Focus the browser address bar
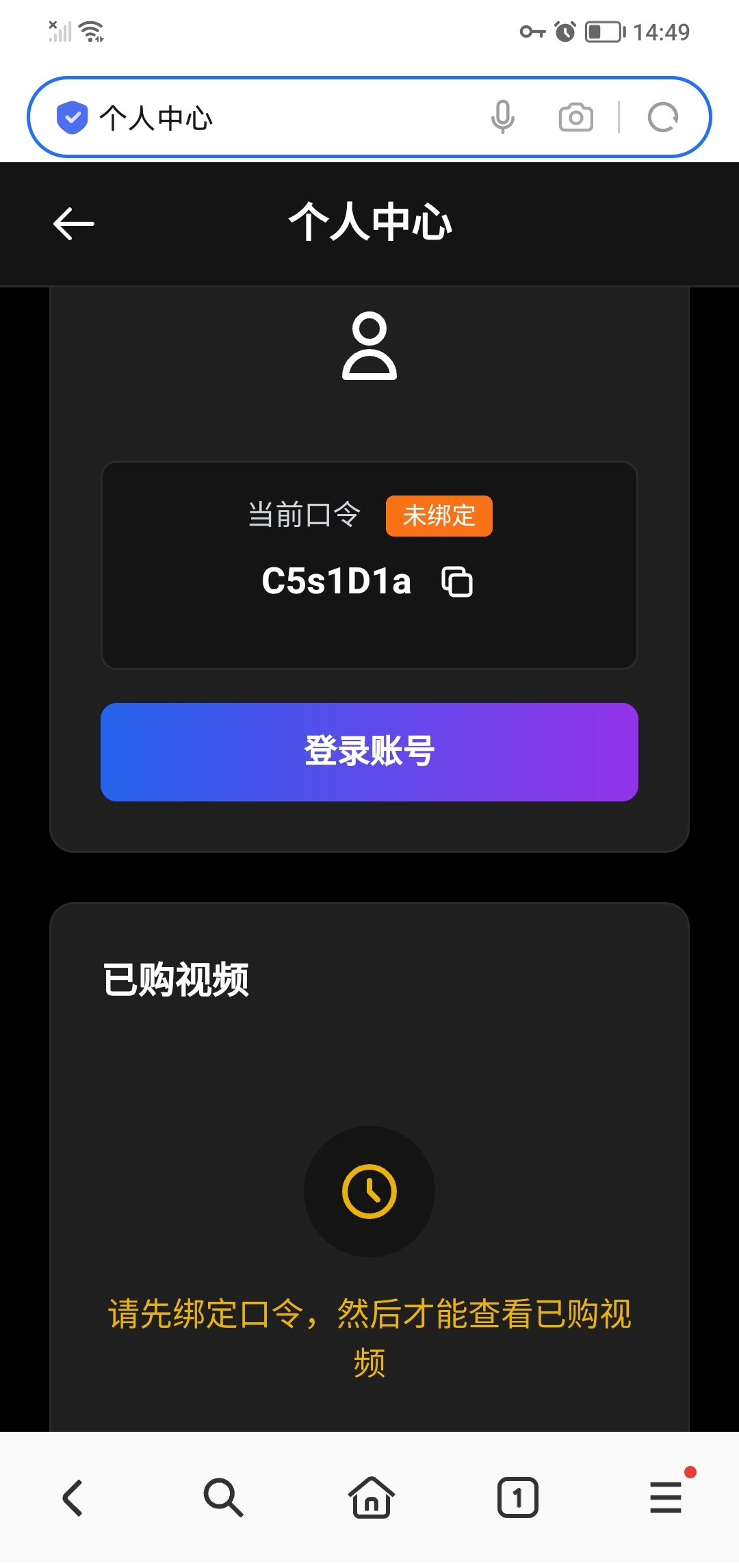The image size is (739, 1568). tap(274, 118)
